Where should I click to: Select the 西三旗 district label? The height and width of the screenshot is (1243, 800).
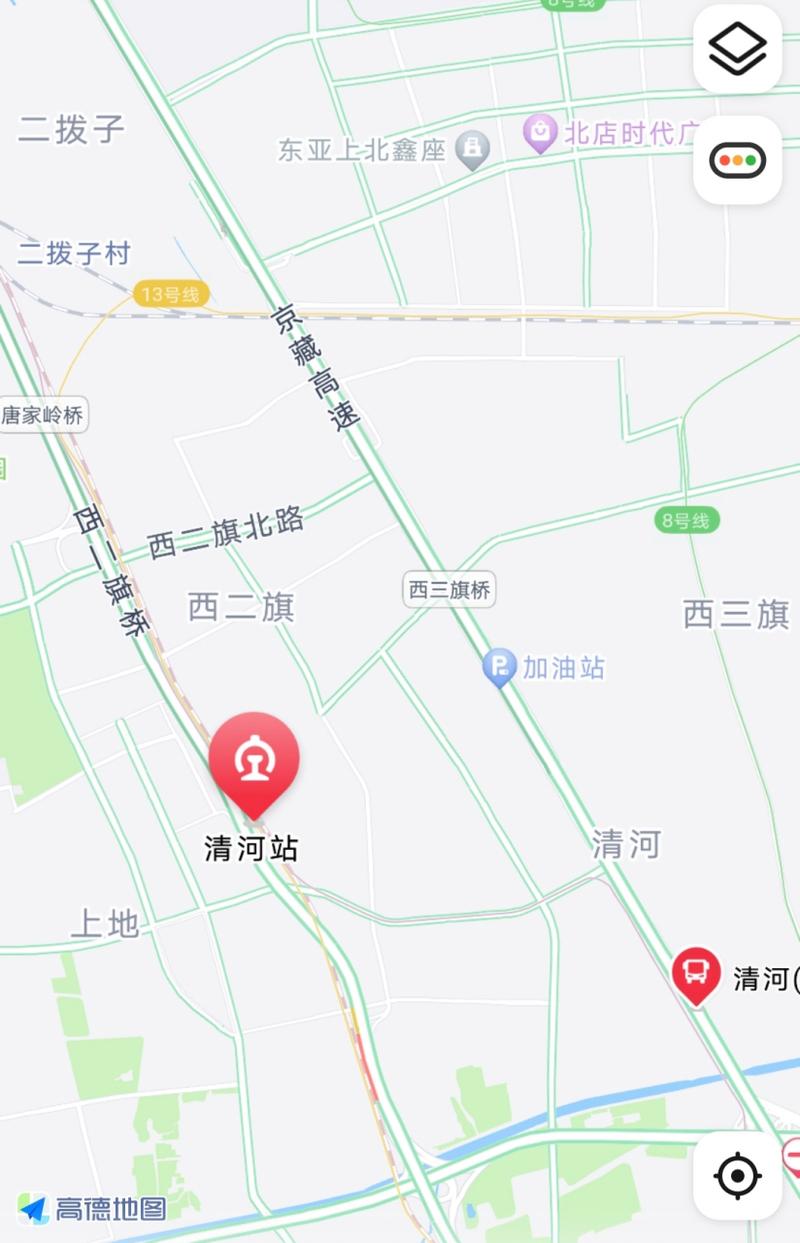pyautogui.click(x=733, y=615)
